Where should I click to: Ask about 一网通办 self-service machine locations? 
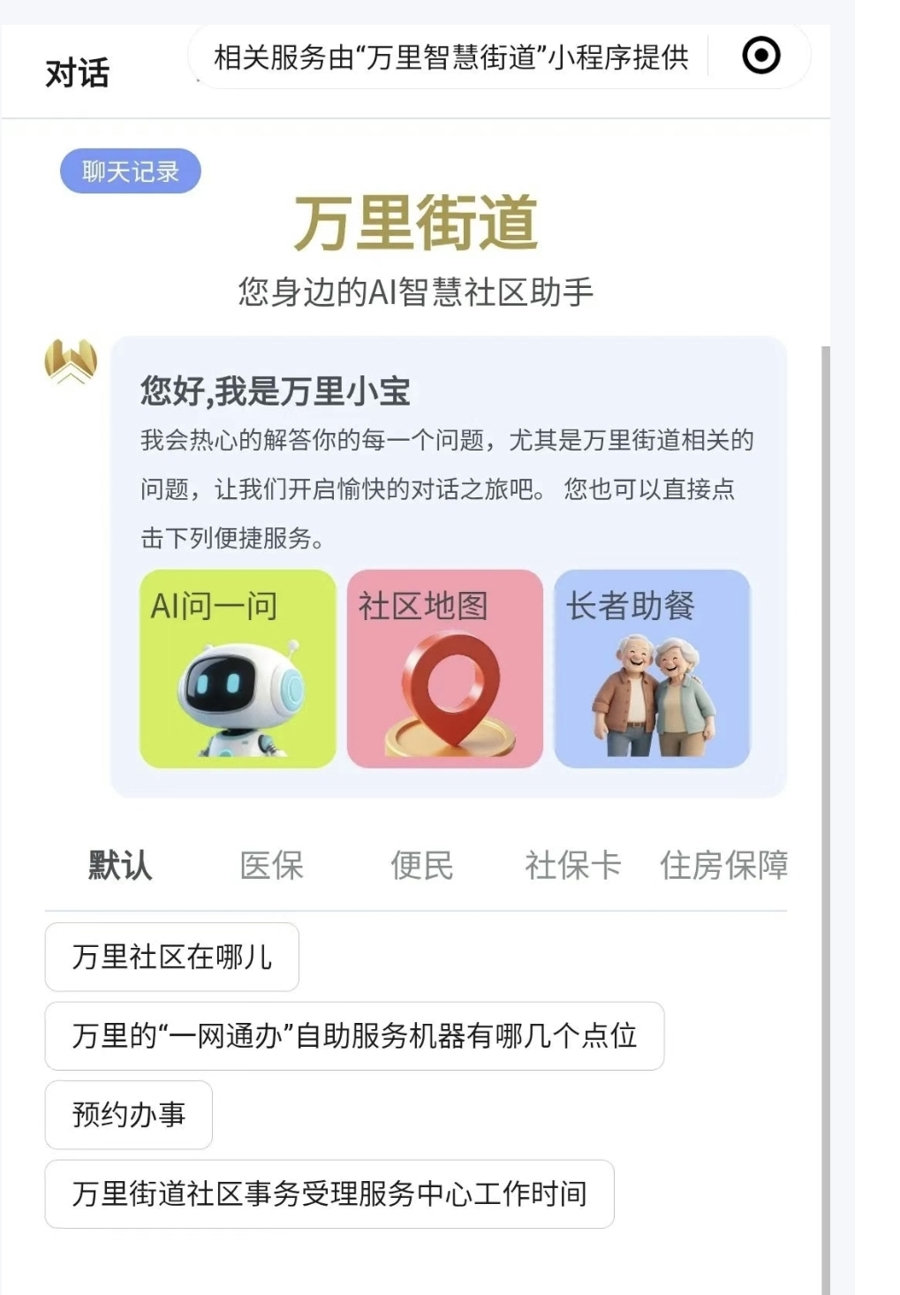point(354,1036)
